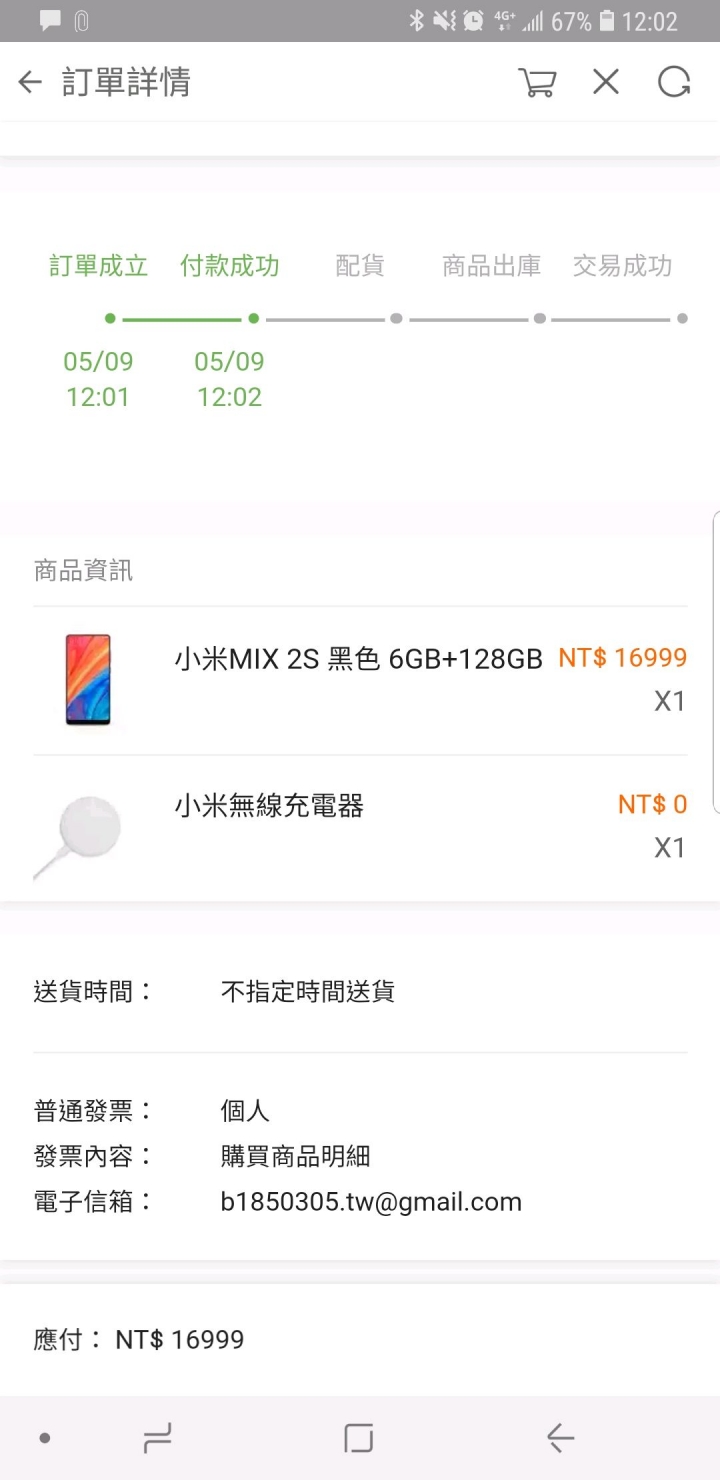Go back from the 訂單詳情 page

(x=30, y=82)
